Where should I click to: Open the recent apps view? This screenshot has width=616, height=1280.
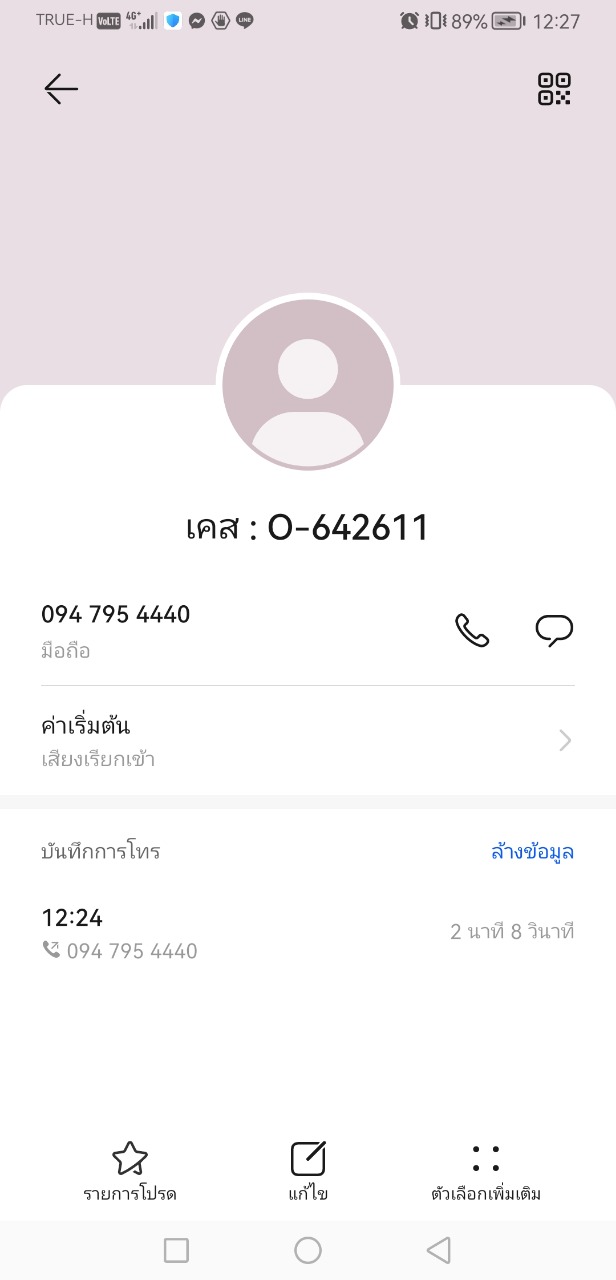pos(176,1250)
